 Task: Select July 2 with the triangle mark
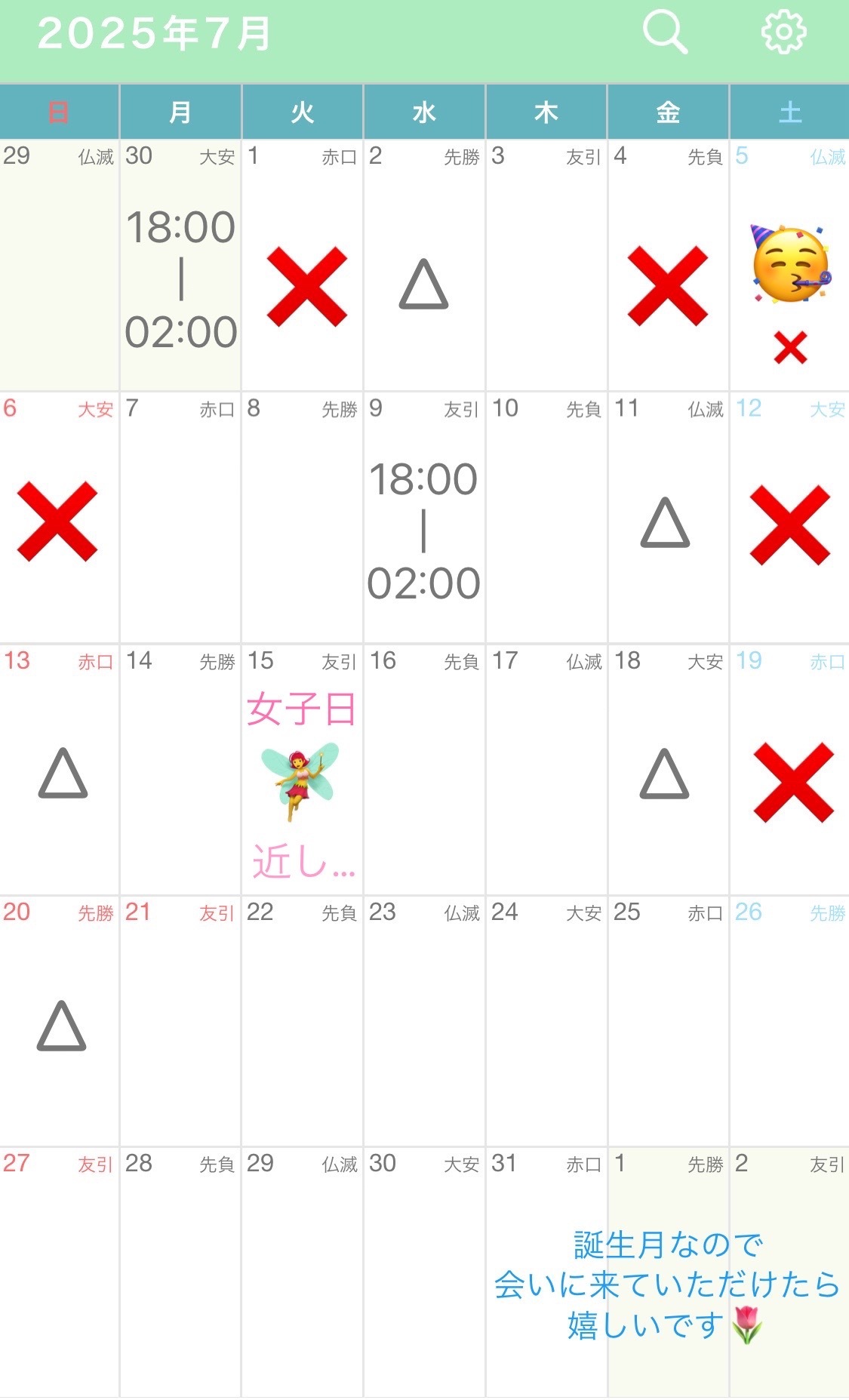pos(425,265)
